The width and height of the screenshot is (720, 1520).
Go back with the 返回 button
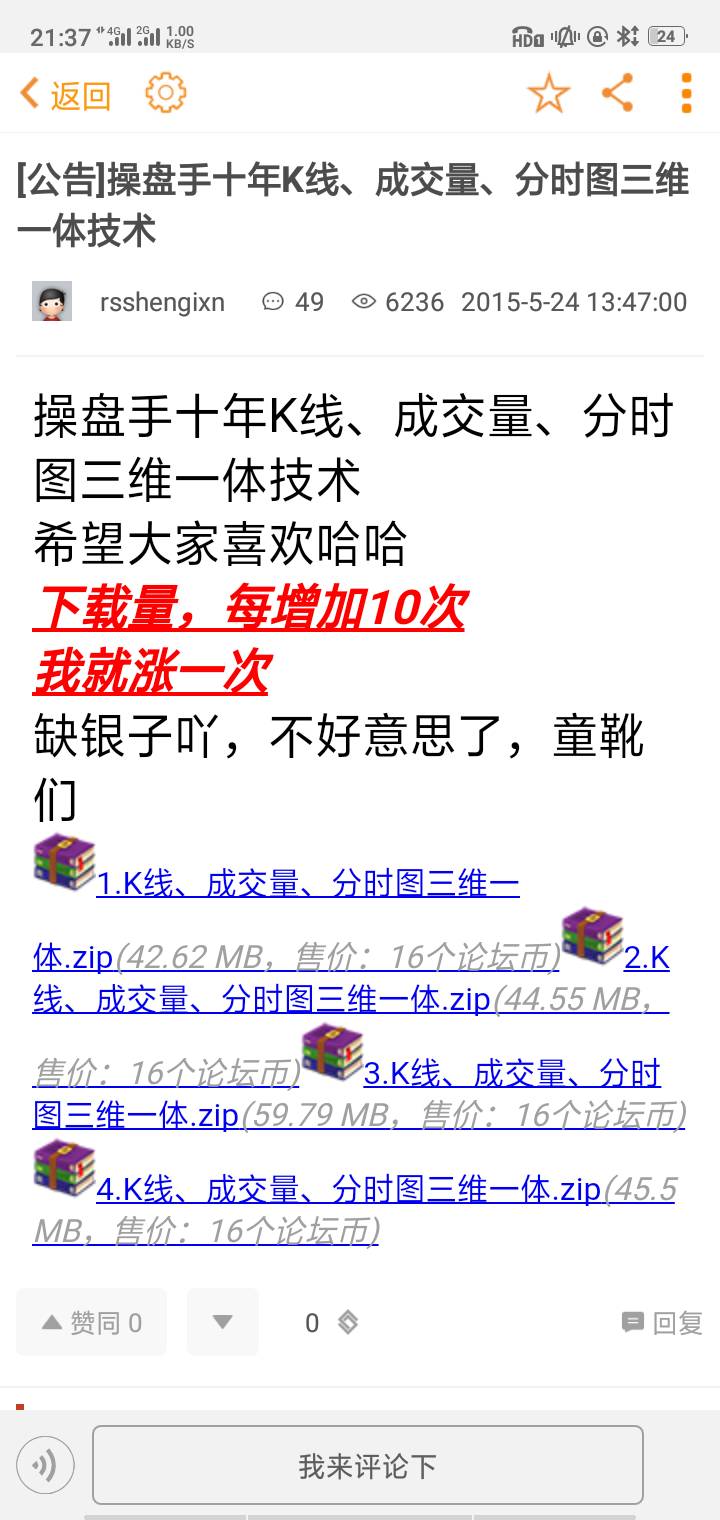tap(66, 95)
